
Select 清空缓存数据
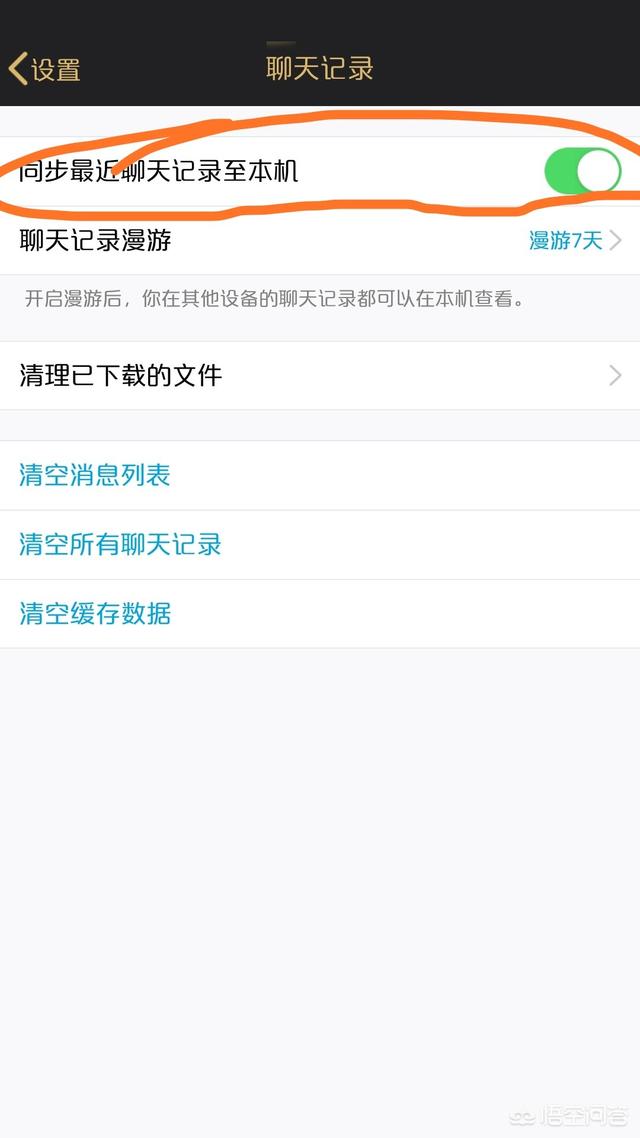pyautogui.click(x=320, y=614)
